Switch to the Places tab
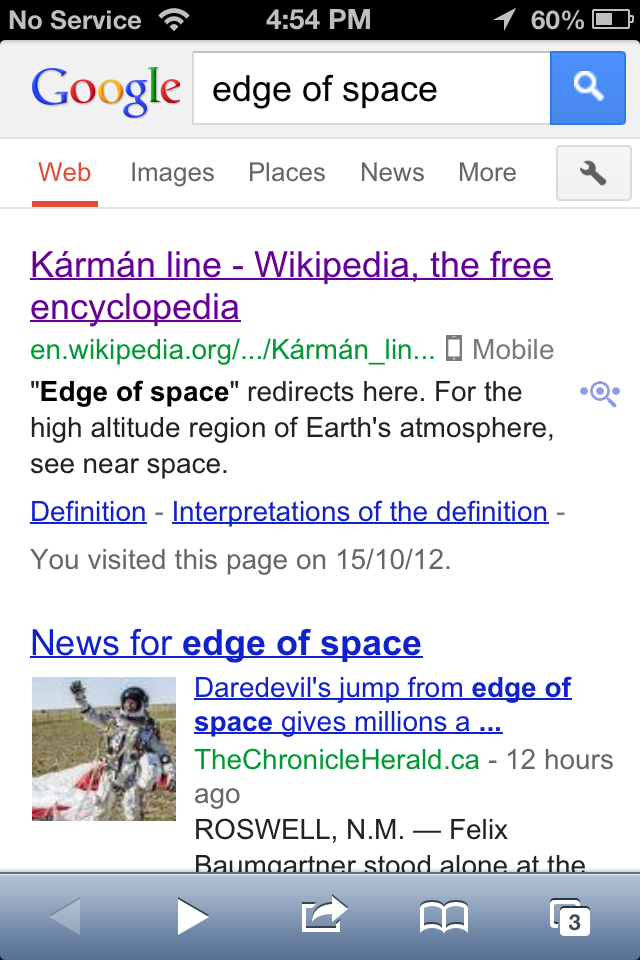The height and width of the screenshot is (960, 640). pyautogui.click(x=287, y=173)
